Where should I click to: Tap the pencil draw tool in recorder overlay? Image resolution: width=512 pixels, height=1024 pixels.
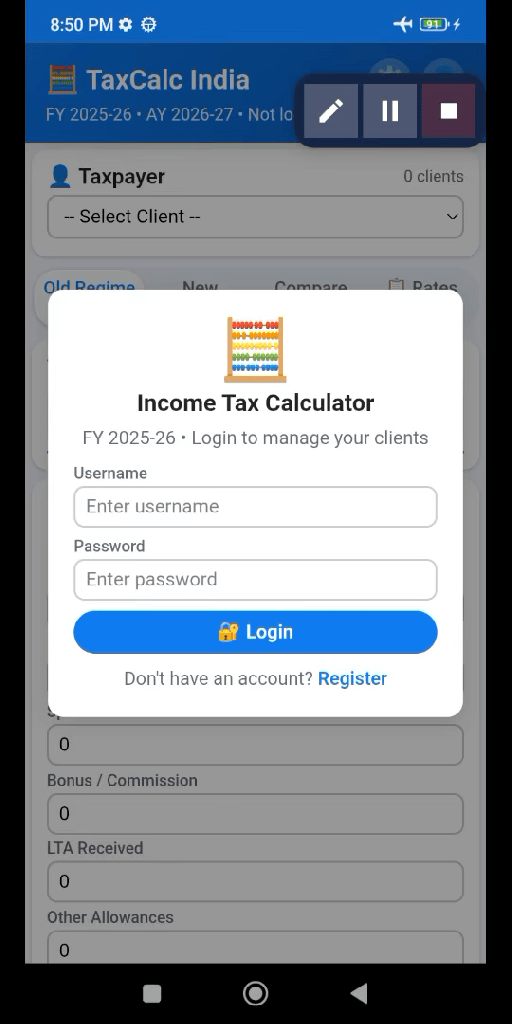pyautogui.click(x=331, y=111)
